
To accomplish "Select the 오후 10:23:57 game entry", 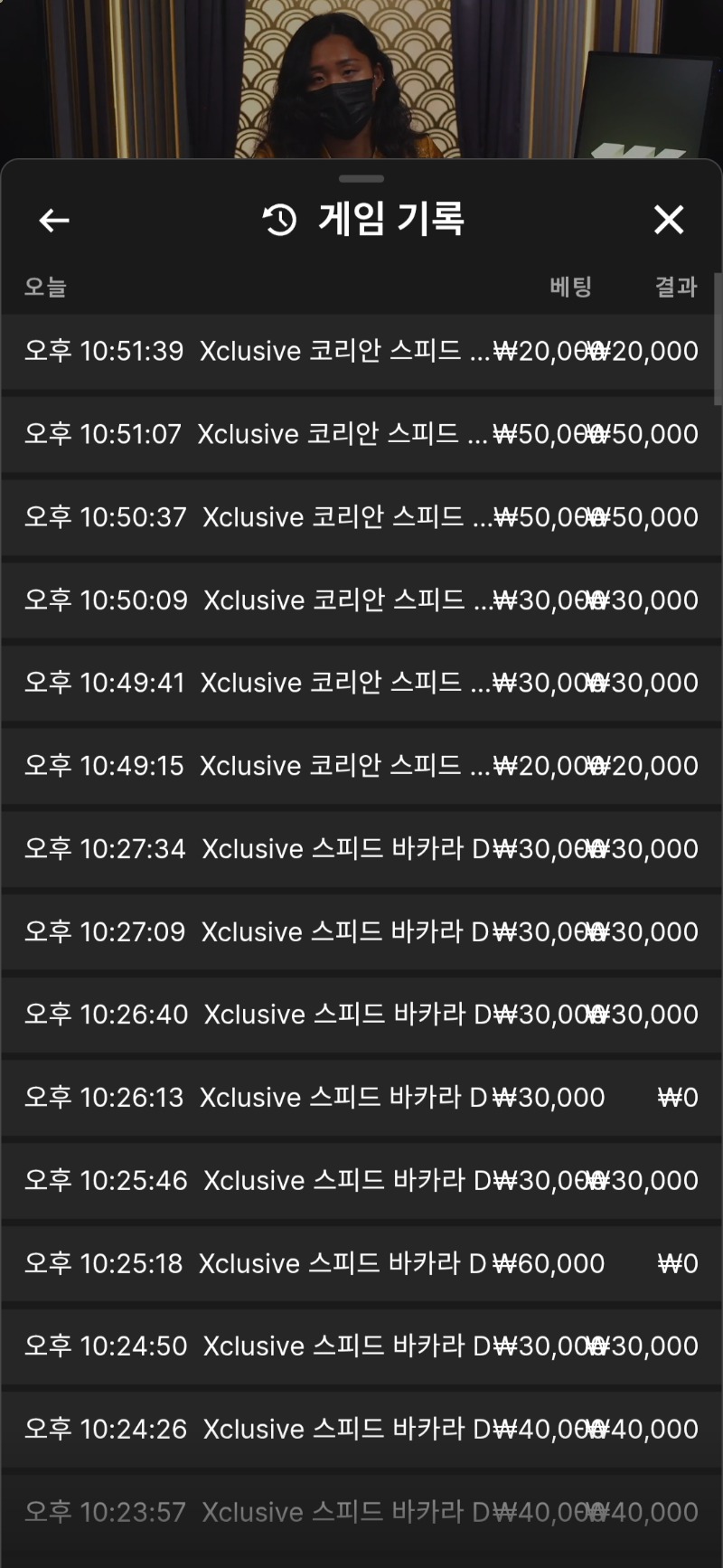I will [x=360, y=1513].
